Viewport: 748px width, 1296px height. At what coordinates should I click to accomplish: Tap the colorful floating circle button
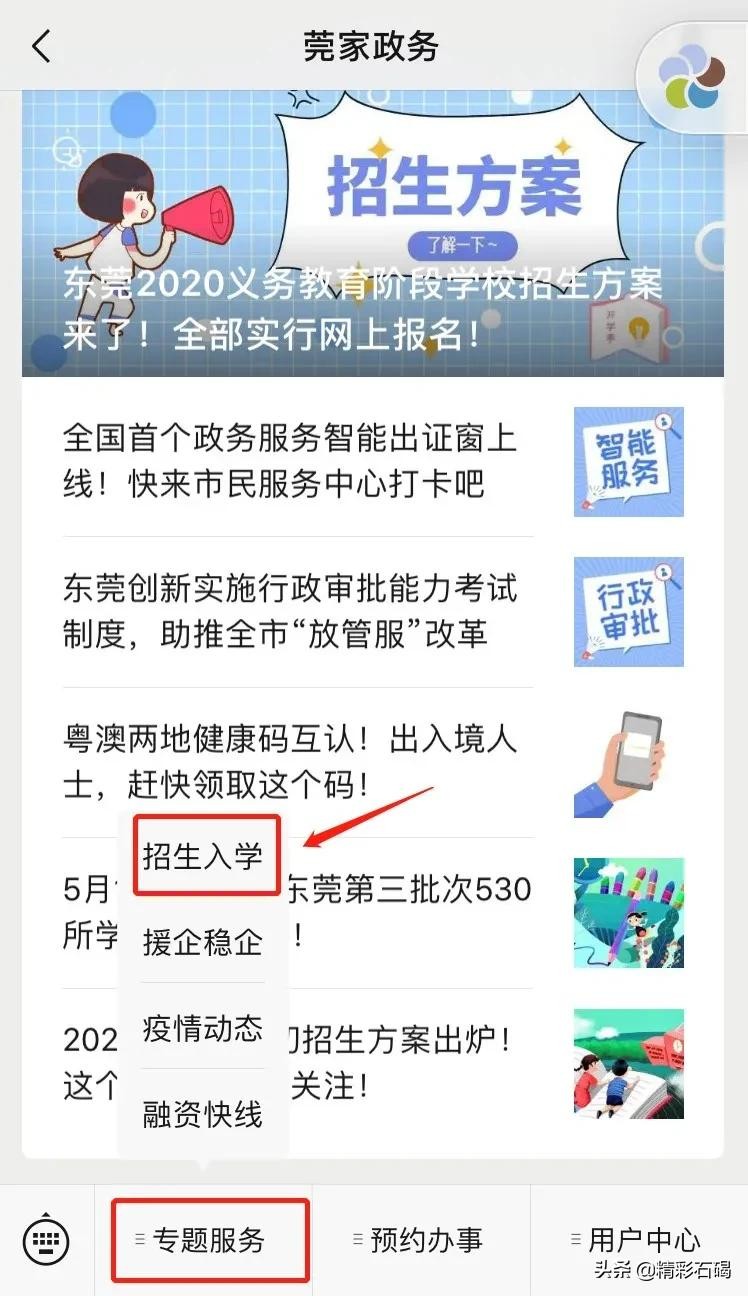point(692,78)
